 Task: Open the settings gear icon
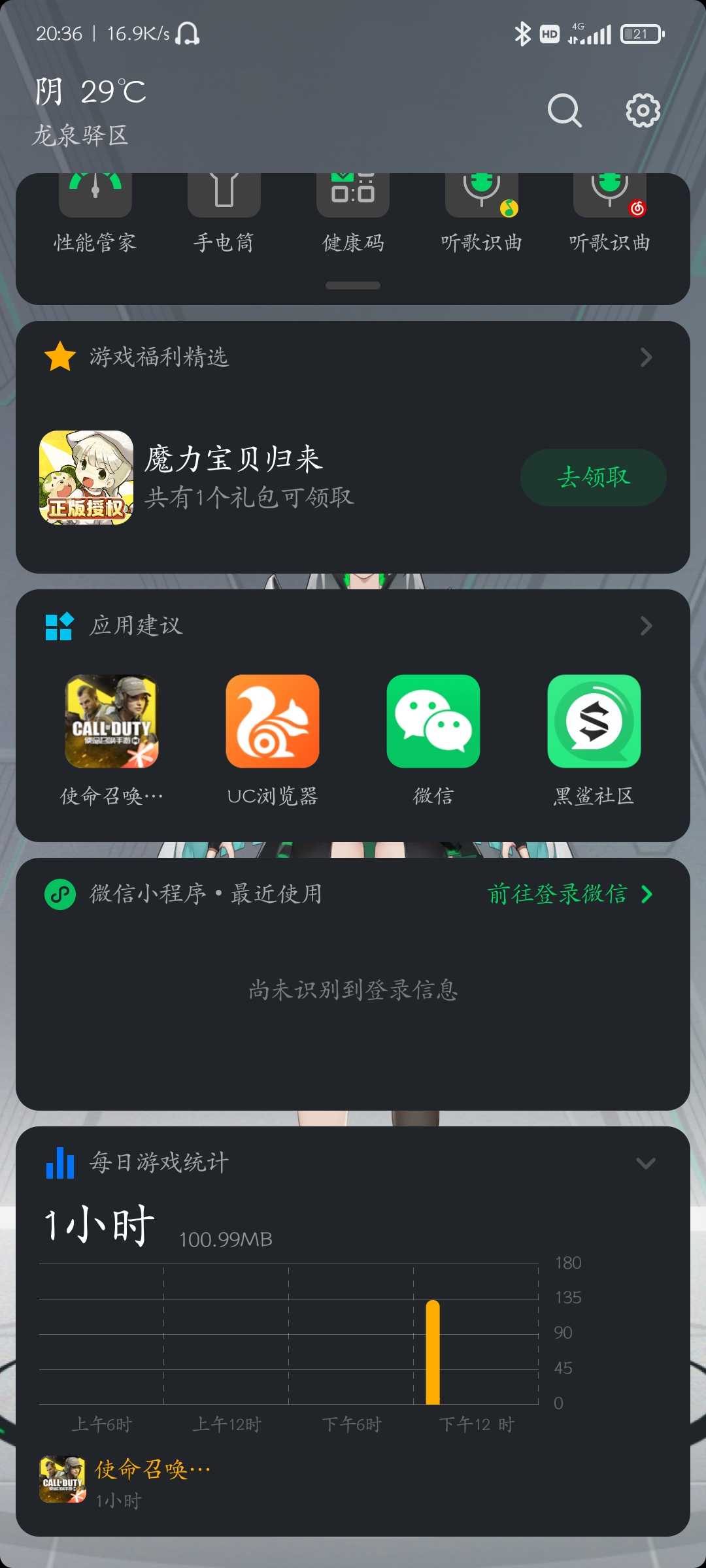(x=643, y=110)
